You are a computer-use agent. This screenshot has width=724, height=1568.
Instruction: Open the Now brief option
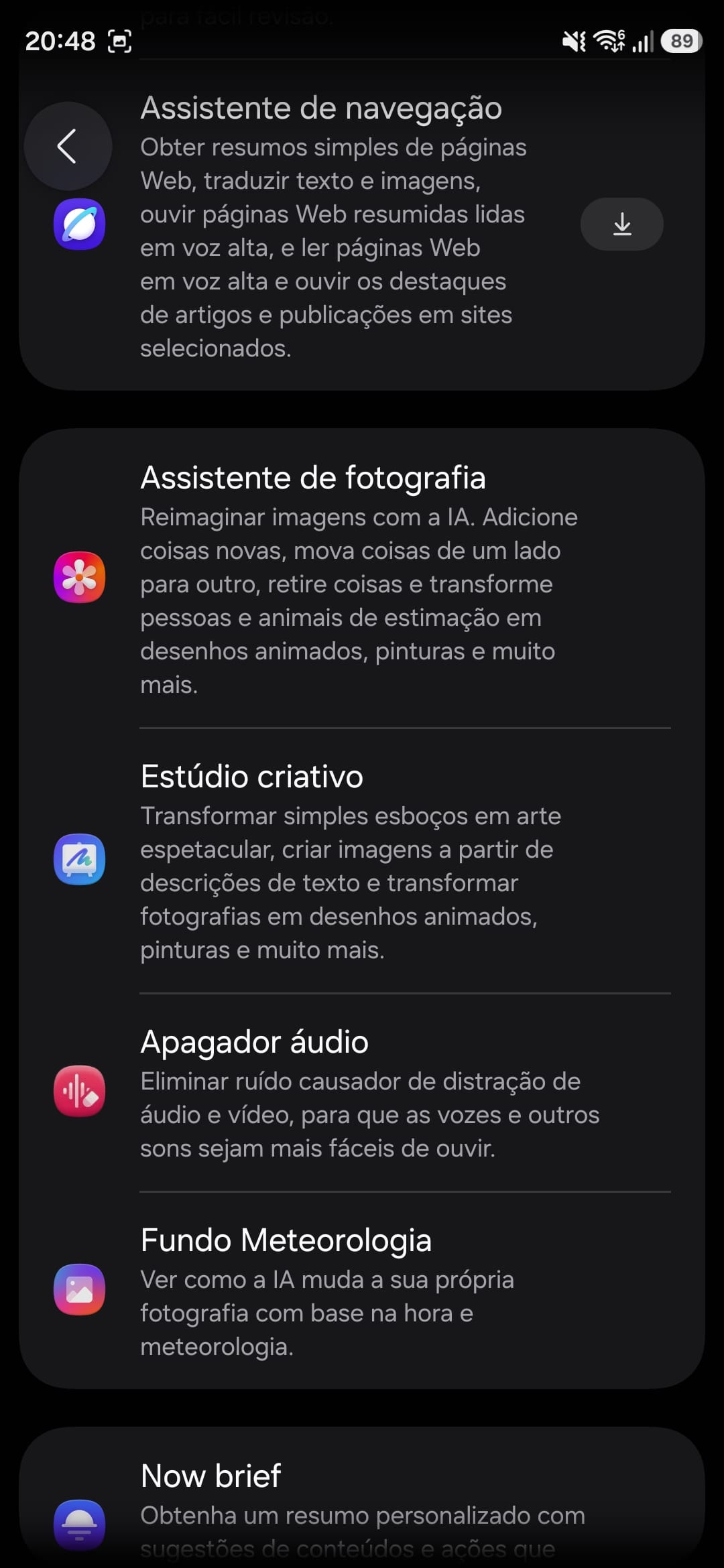click(362, 1508)
